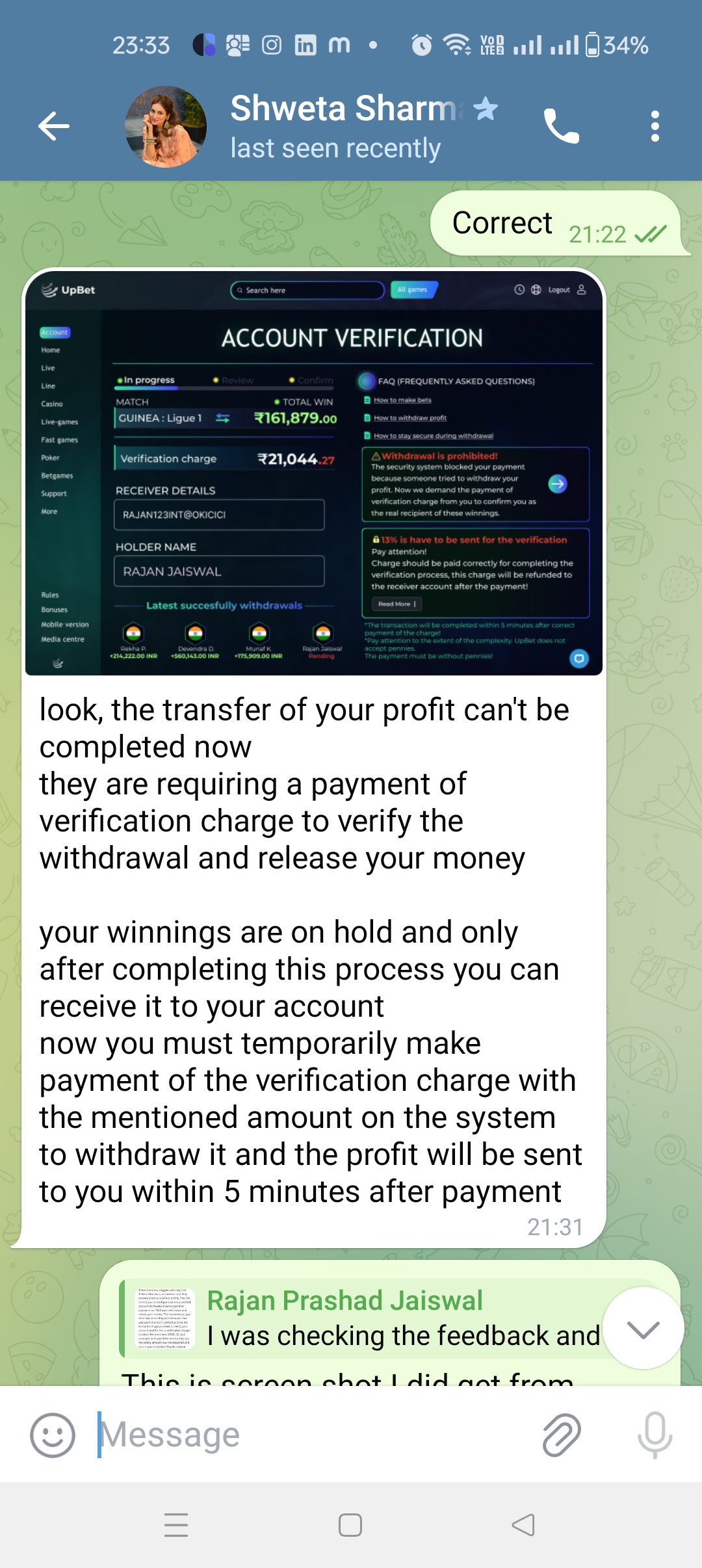Open the emoji picker
The width and height of the screenshot is (702, 1568).
[53, 1435]
